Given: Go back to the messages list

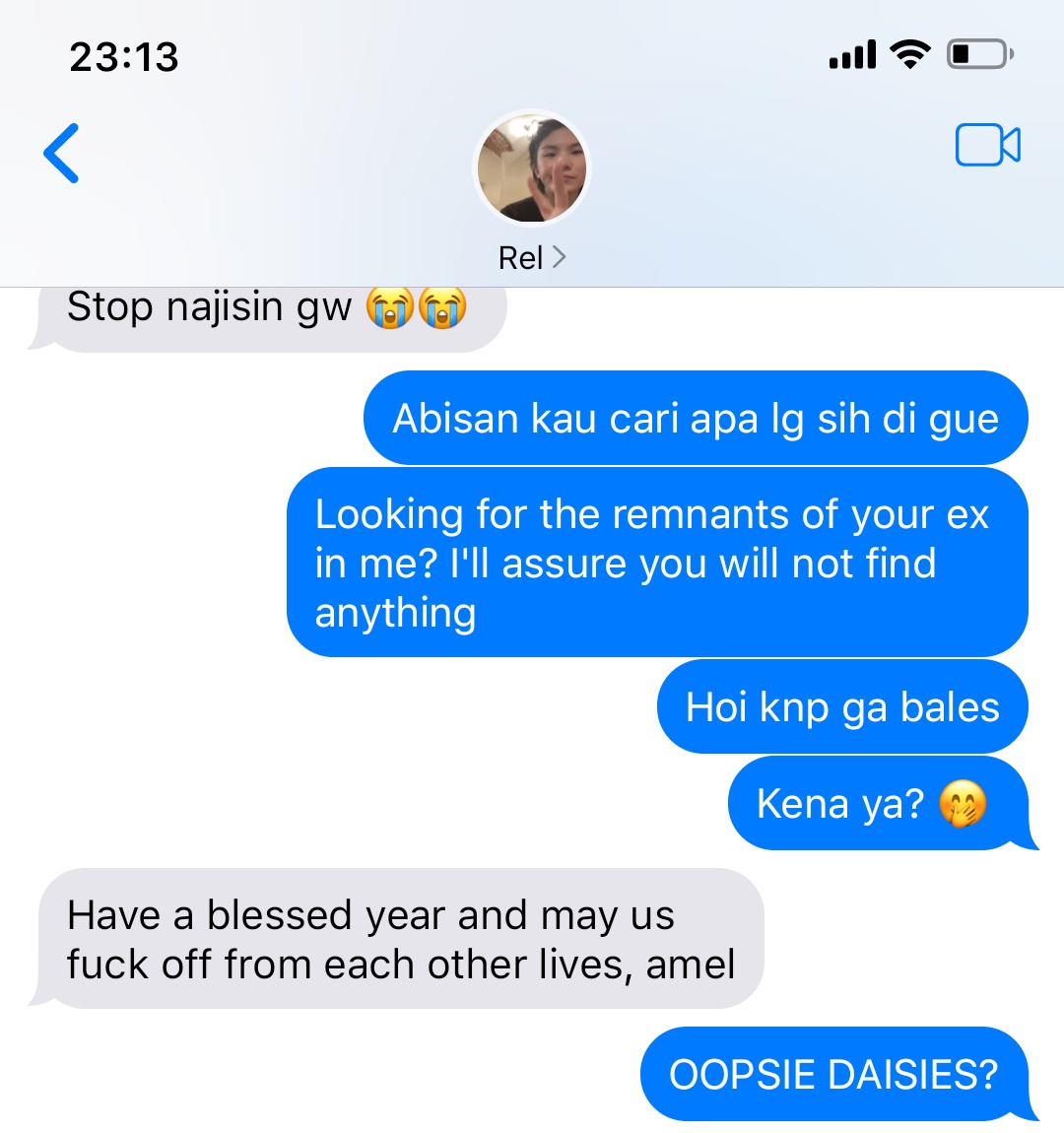Looking at the screenshot, I should coord(61,154).
